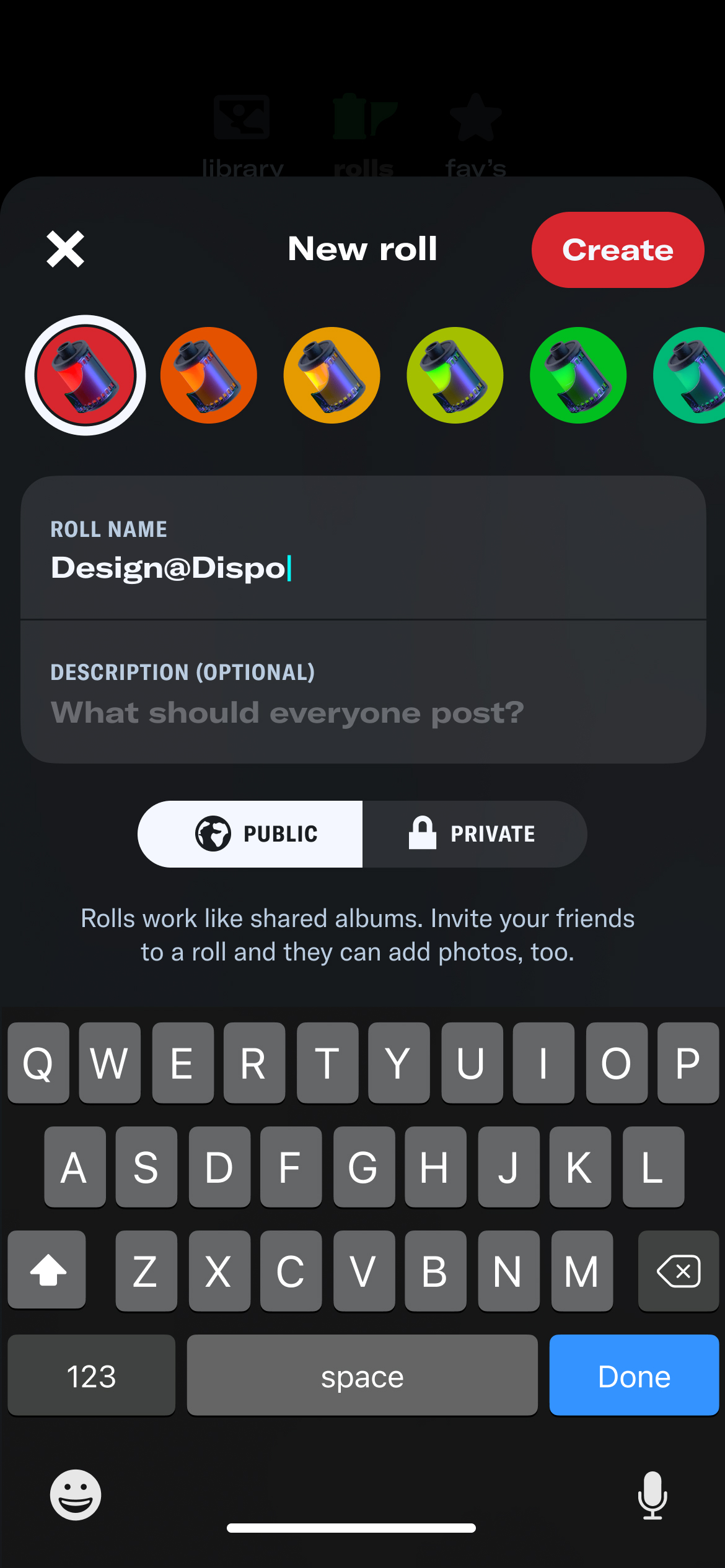
Task: Open the emoji keyboard
Action: coord(76,1495)
